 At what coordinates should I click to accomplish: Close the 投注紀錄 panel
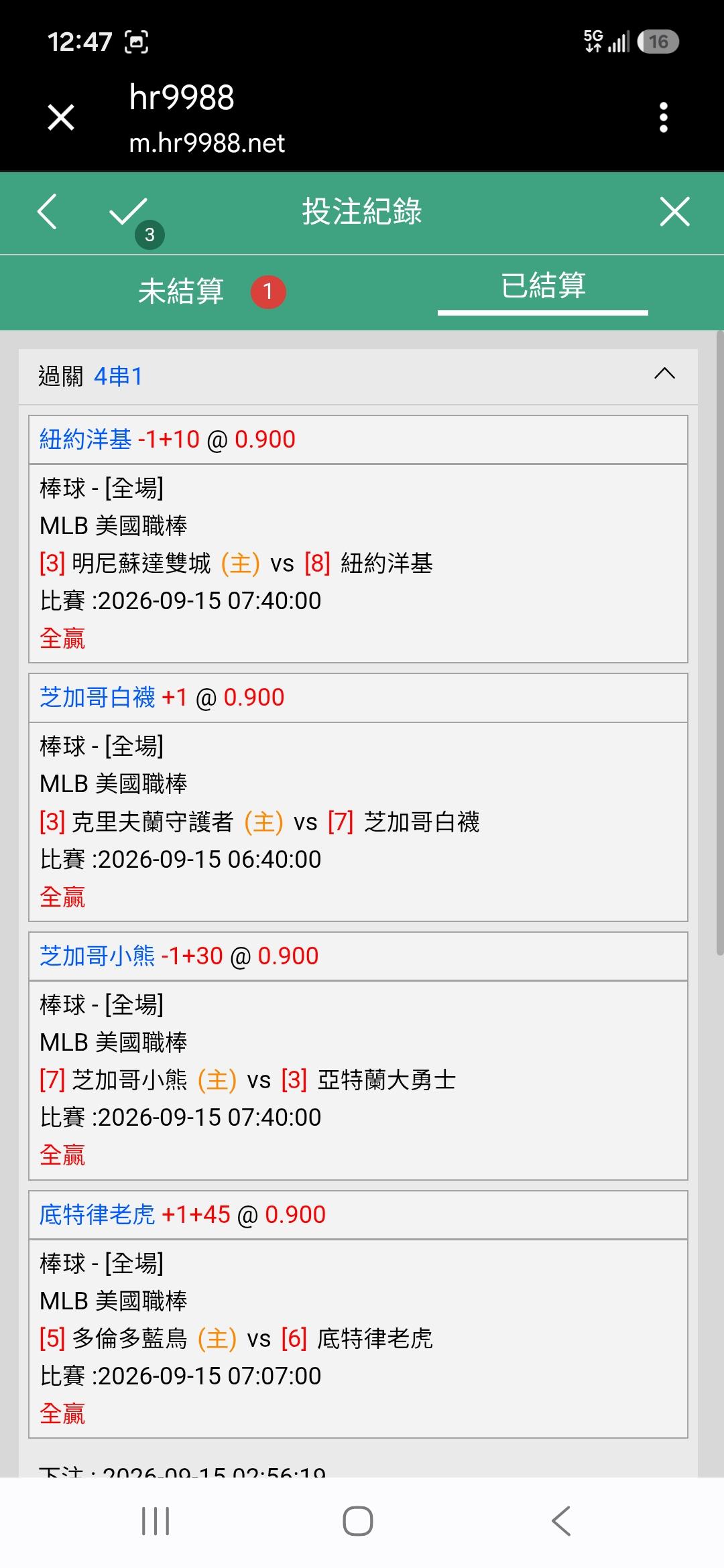pyautogui.click(x=674, y=212)
